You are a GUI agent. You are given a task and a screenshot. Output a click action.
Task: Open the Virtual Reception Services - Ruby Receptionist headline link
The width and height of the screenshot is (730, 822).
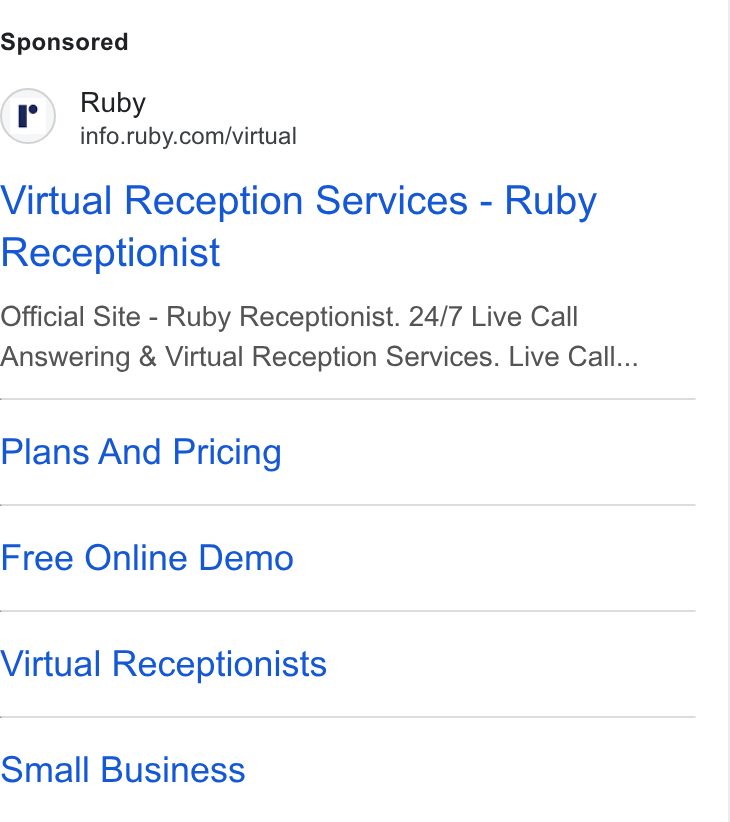pos(299,226)
